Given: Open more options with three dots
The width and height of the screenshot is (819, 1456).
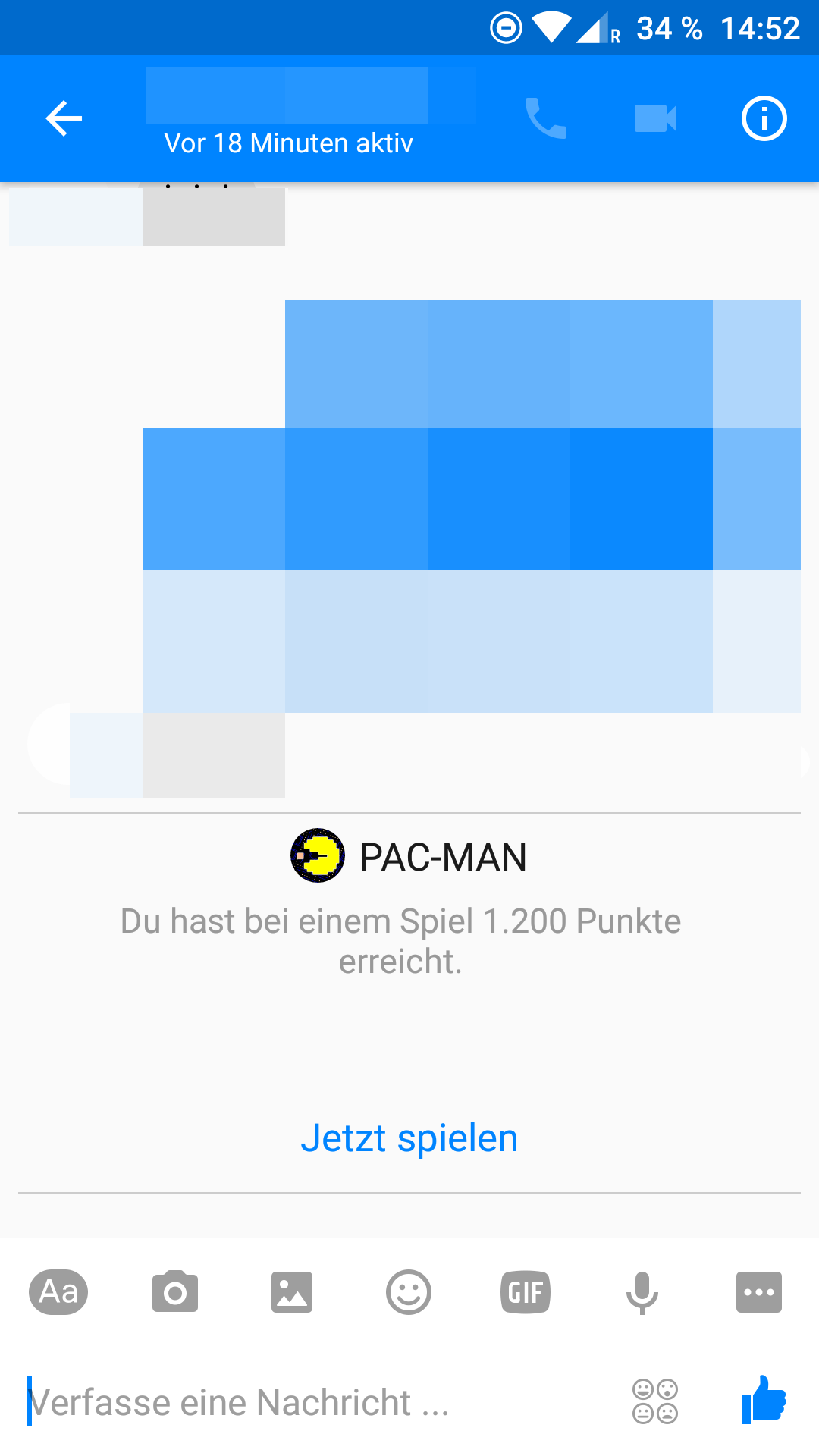Looking at the screenshot, I should point(759,1291).
